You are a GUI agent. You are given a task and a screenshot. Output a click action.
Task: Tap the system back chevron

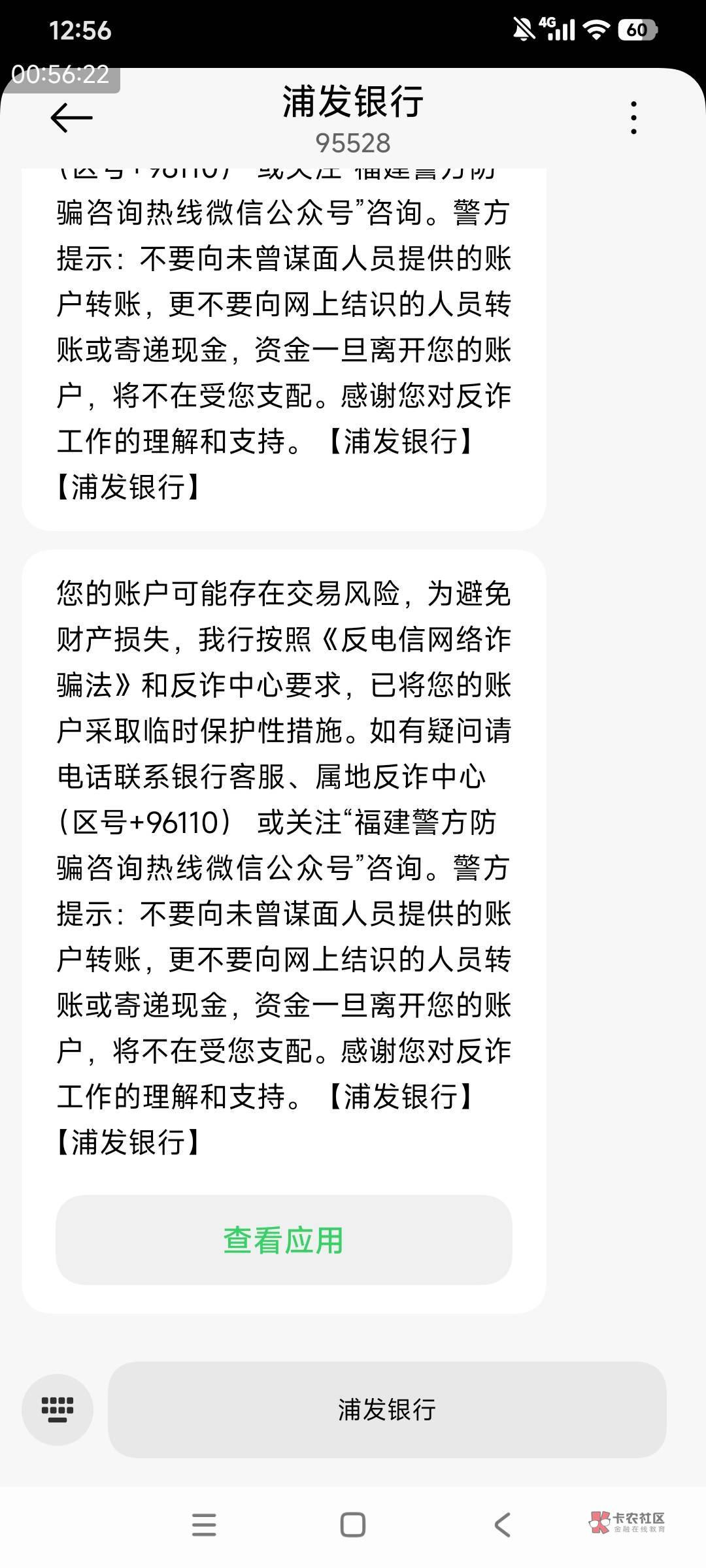click(502, 1525)
